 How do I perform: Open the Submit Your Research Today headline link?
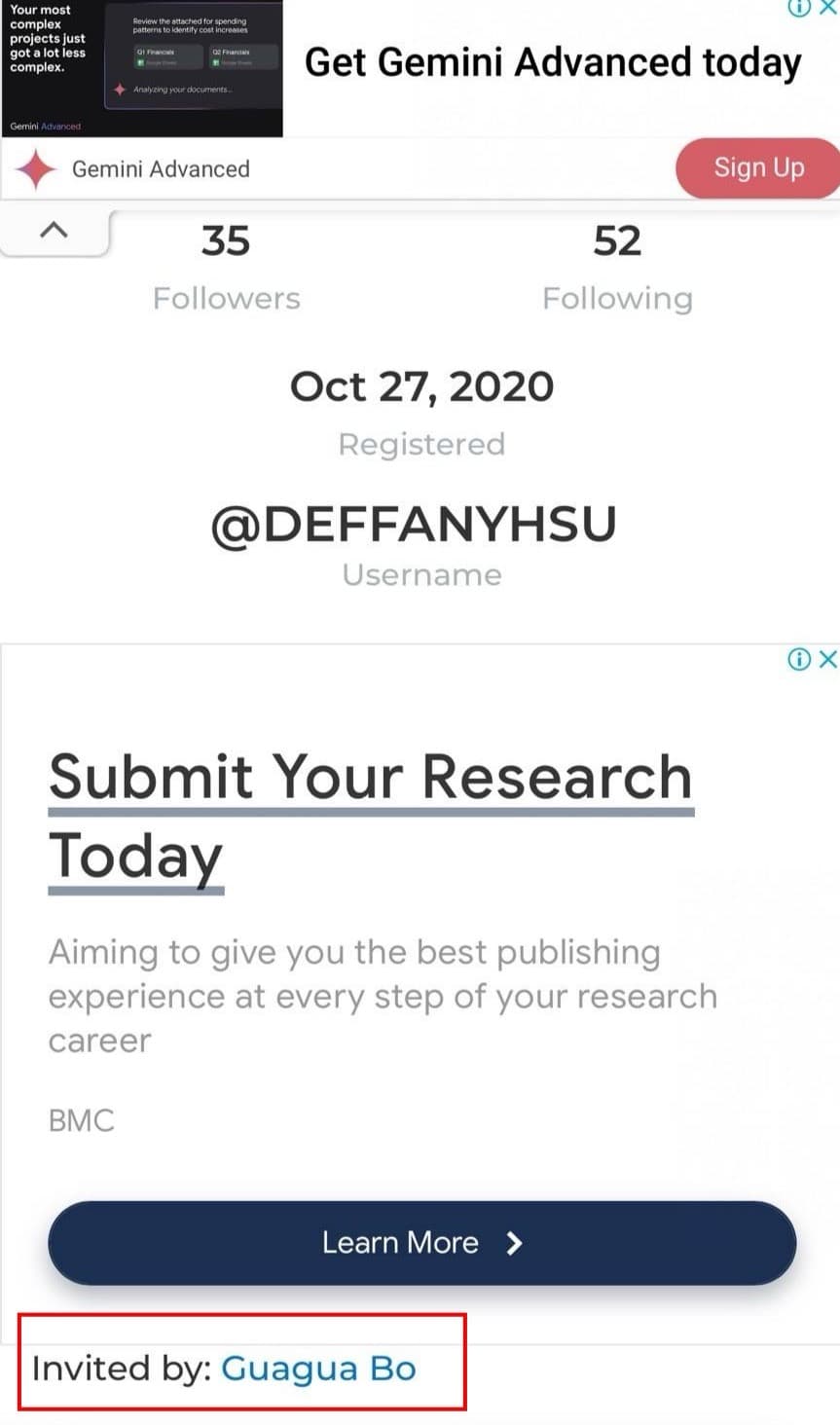point(371,817)
